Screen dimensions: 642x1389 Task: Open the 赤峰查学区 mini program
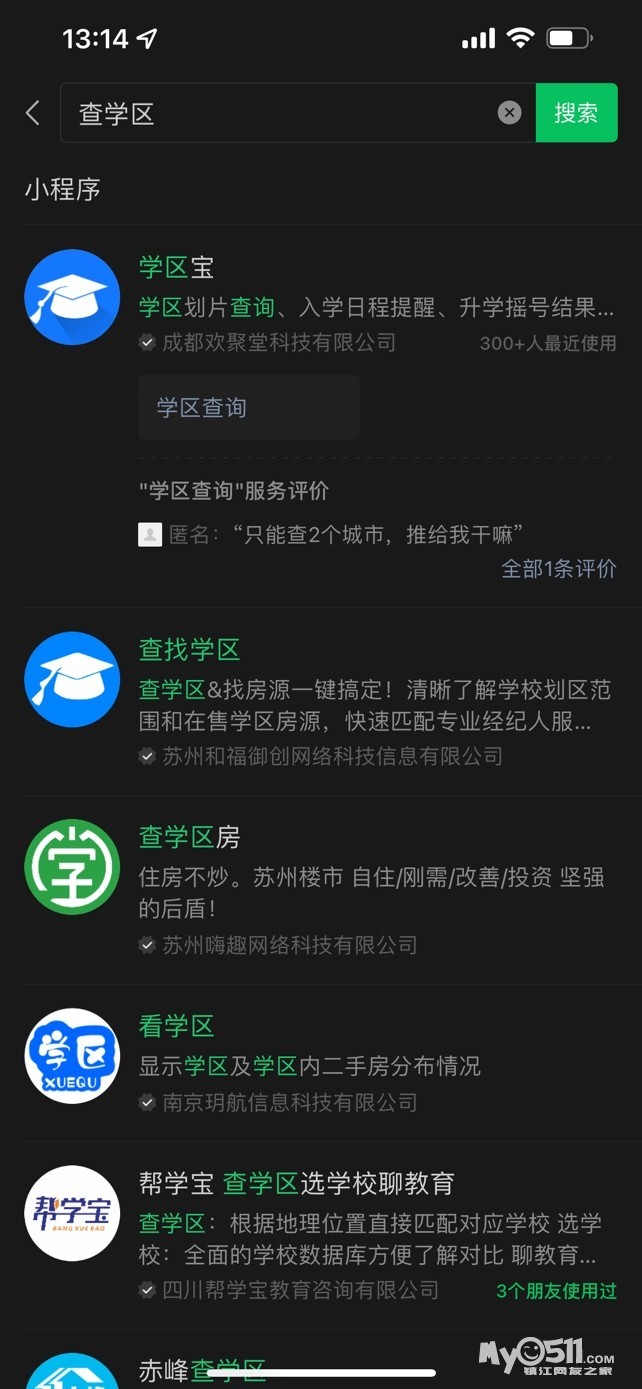202,1369
